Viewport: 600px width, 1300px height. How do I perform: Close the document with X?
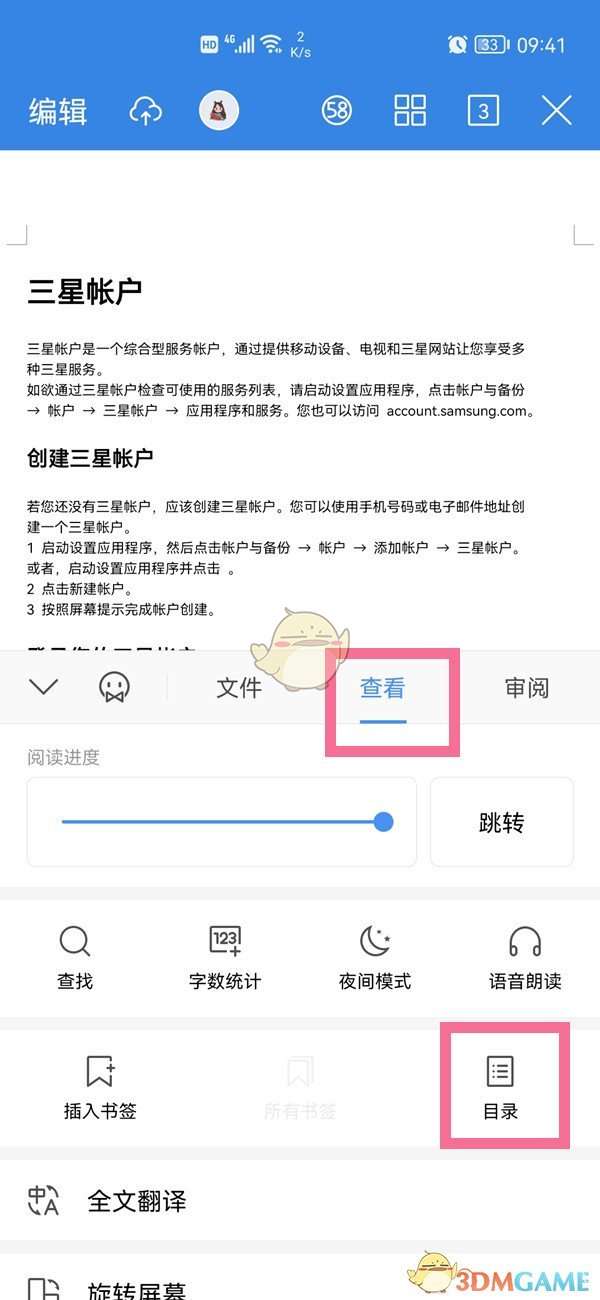(556, 110)
